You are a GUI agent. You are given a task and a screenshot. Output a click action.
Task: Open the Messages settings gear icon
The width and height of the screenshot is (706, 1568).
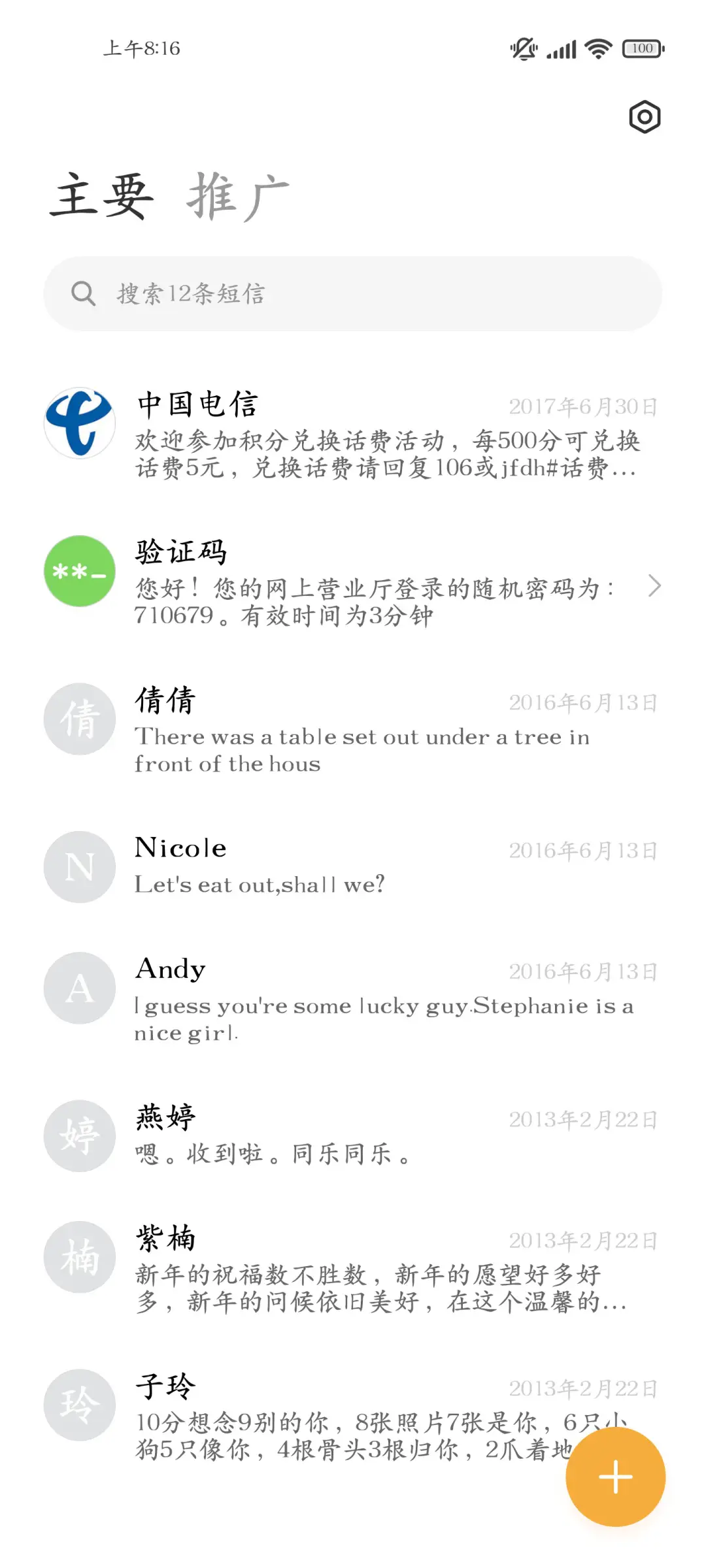(x=645, y=118)
